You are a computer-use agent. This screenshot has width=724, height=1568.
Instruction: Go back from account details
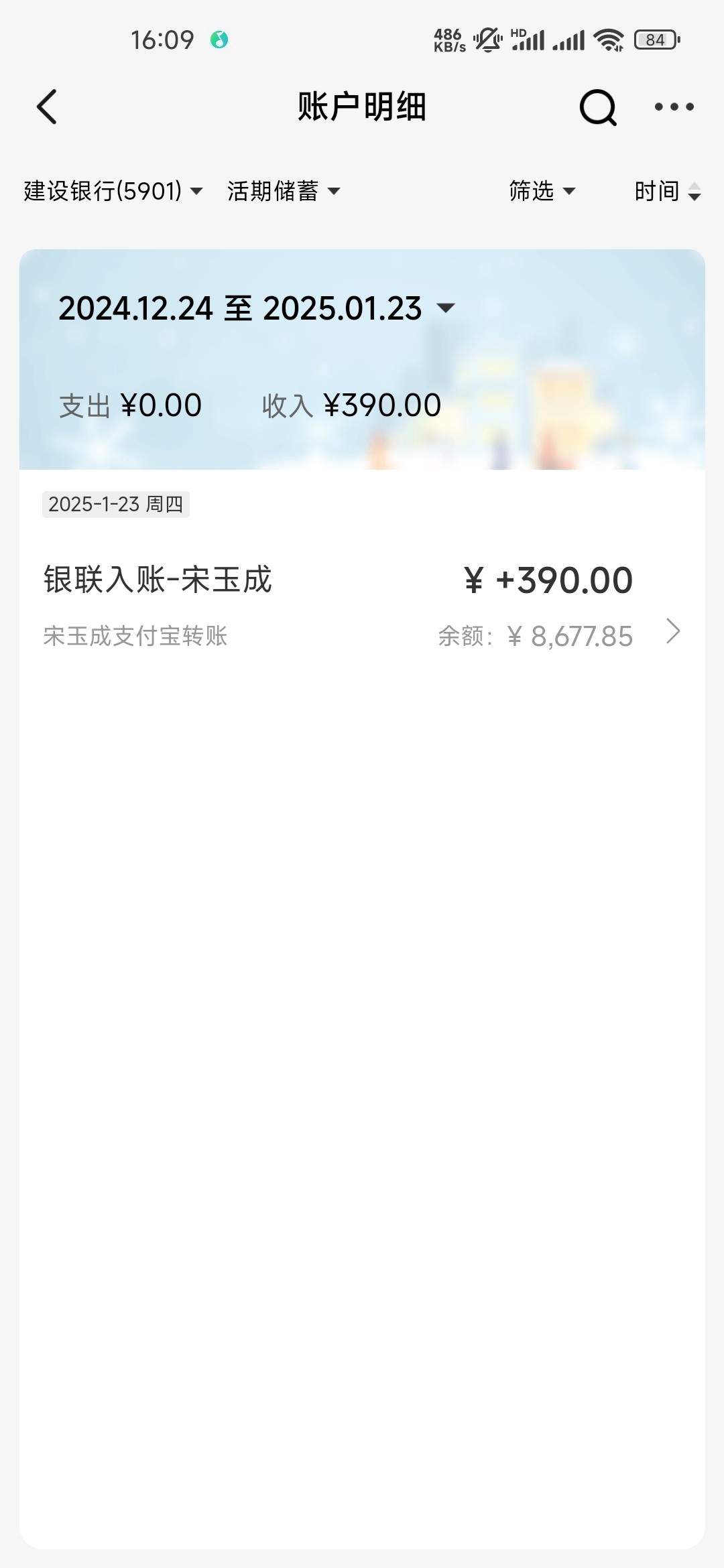pyautogui.click(x=47, y=107)
